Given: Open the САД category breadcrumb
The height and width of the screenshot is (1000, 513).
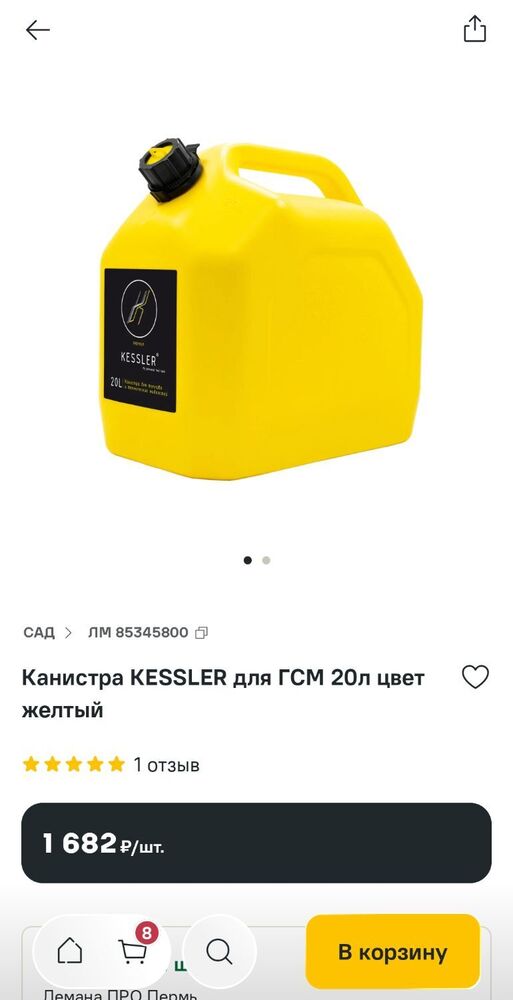Looking at the screenshot, I should coord(39,633).
